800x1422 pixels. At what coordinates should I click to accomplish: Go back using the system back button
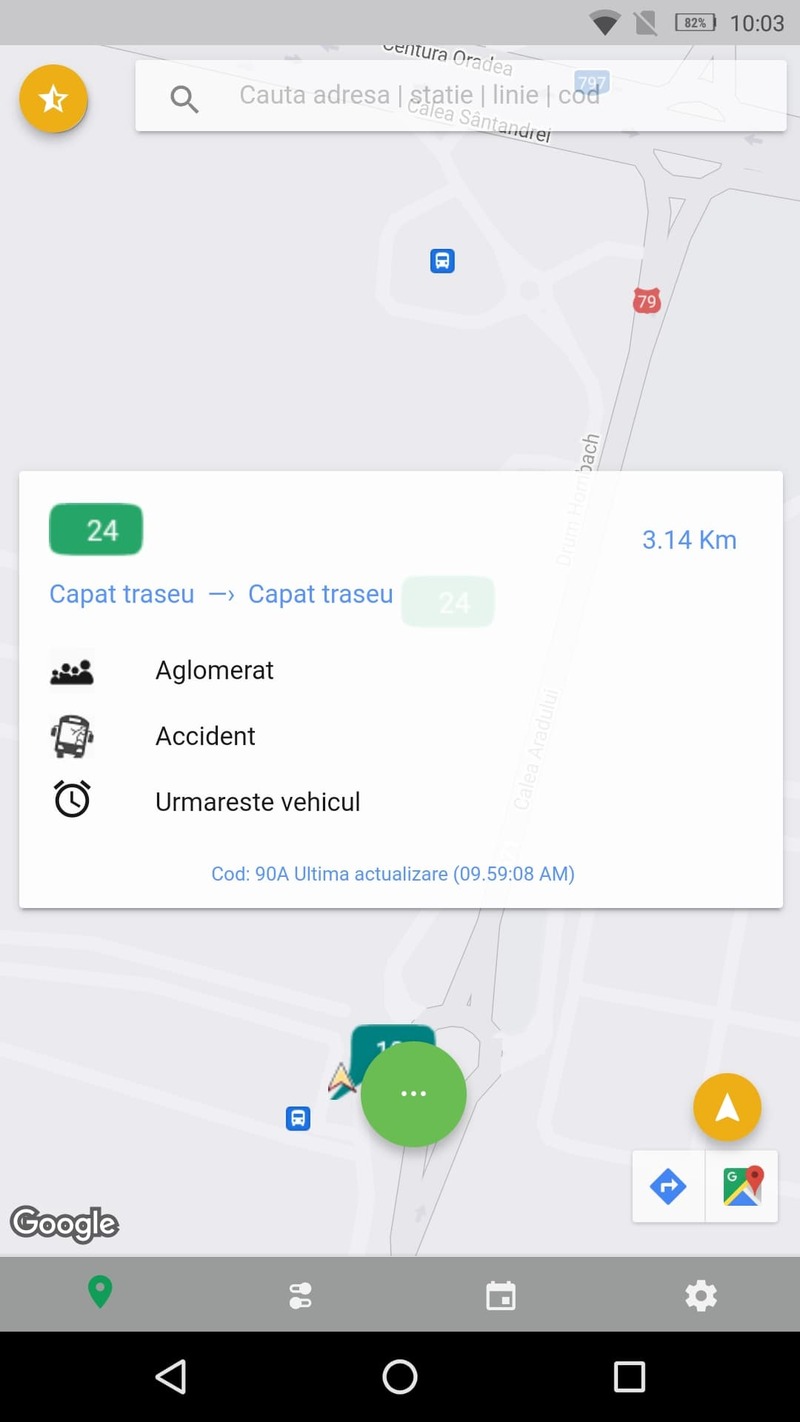(171, 1377)
